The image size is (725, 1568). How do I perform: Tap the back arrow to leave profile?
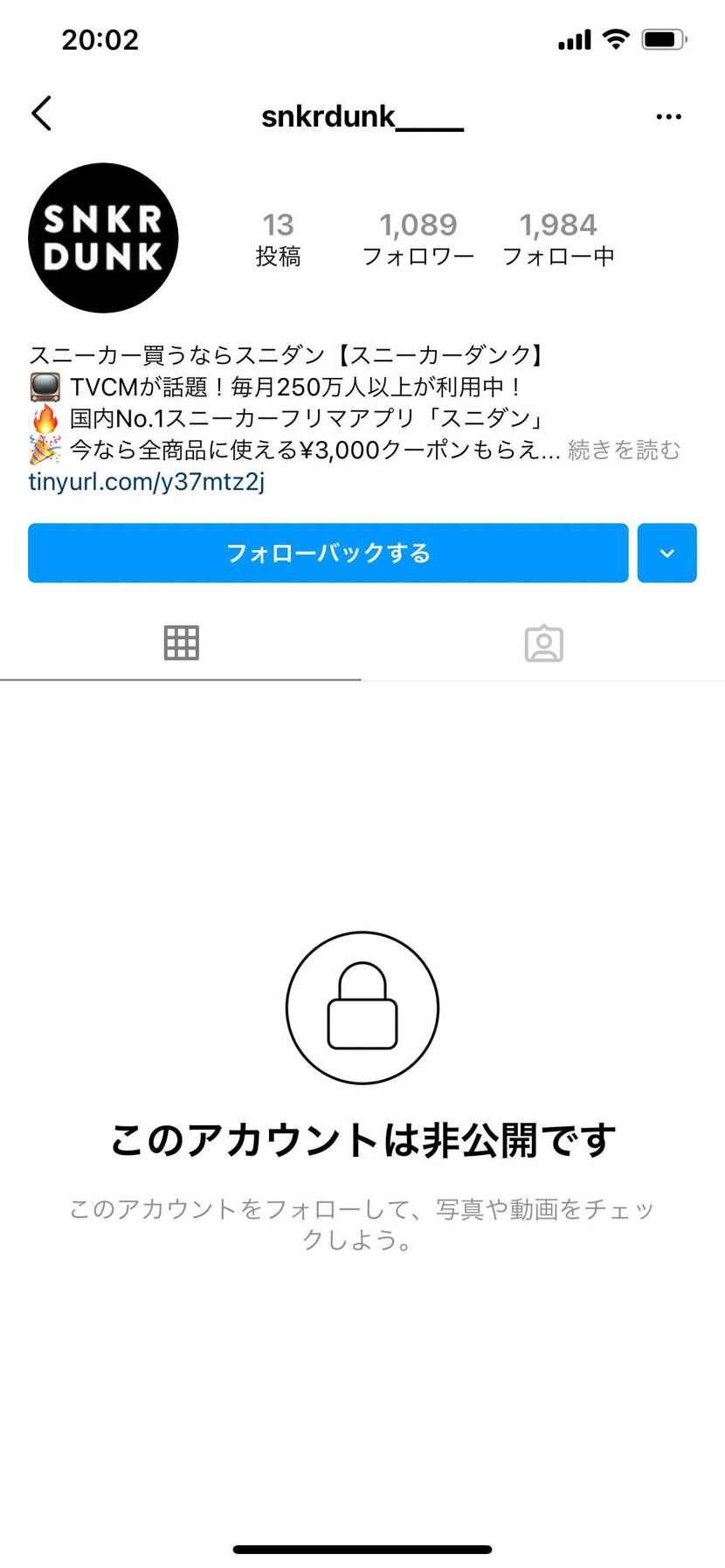click(41, 113)
